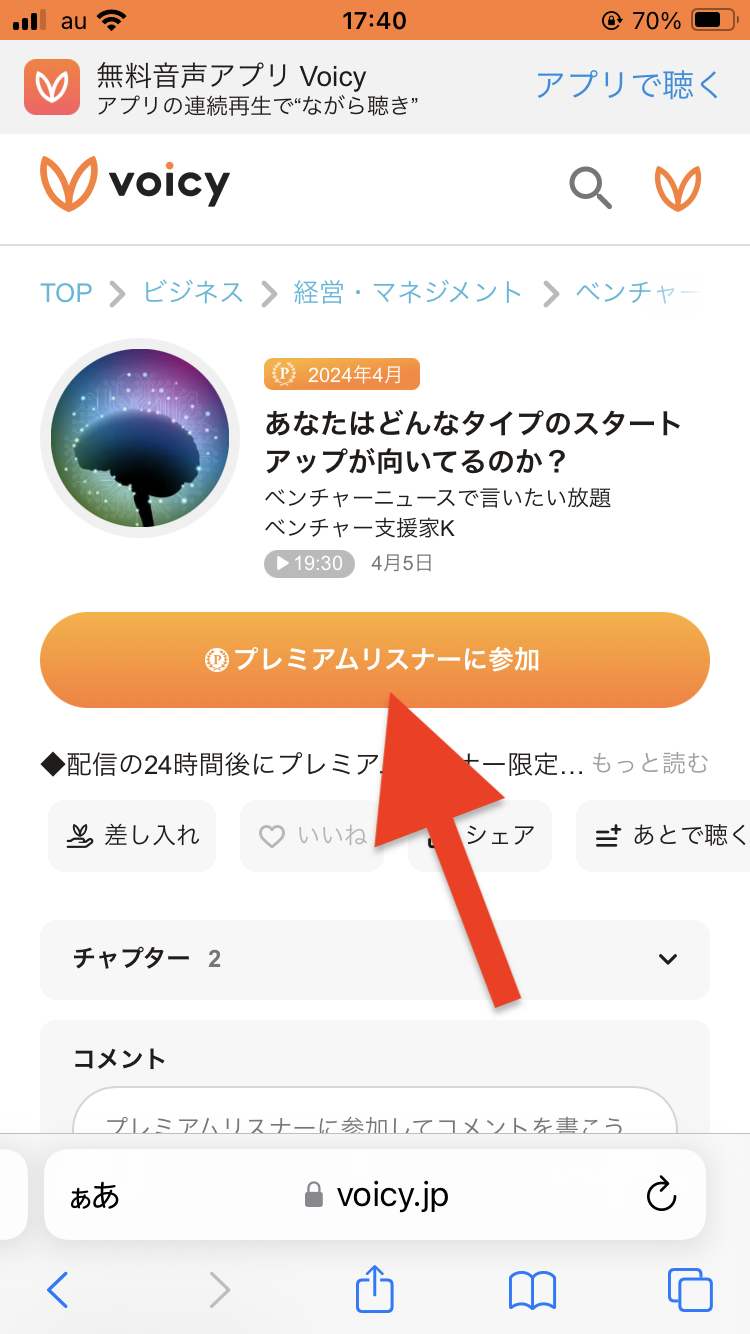This screenshot has width=750, height=1334.
Task: Go to TOP breadcrumb
Action: coord(66,293)
